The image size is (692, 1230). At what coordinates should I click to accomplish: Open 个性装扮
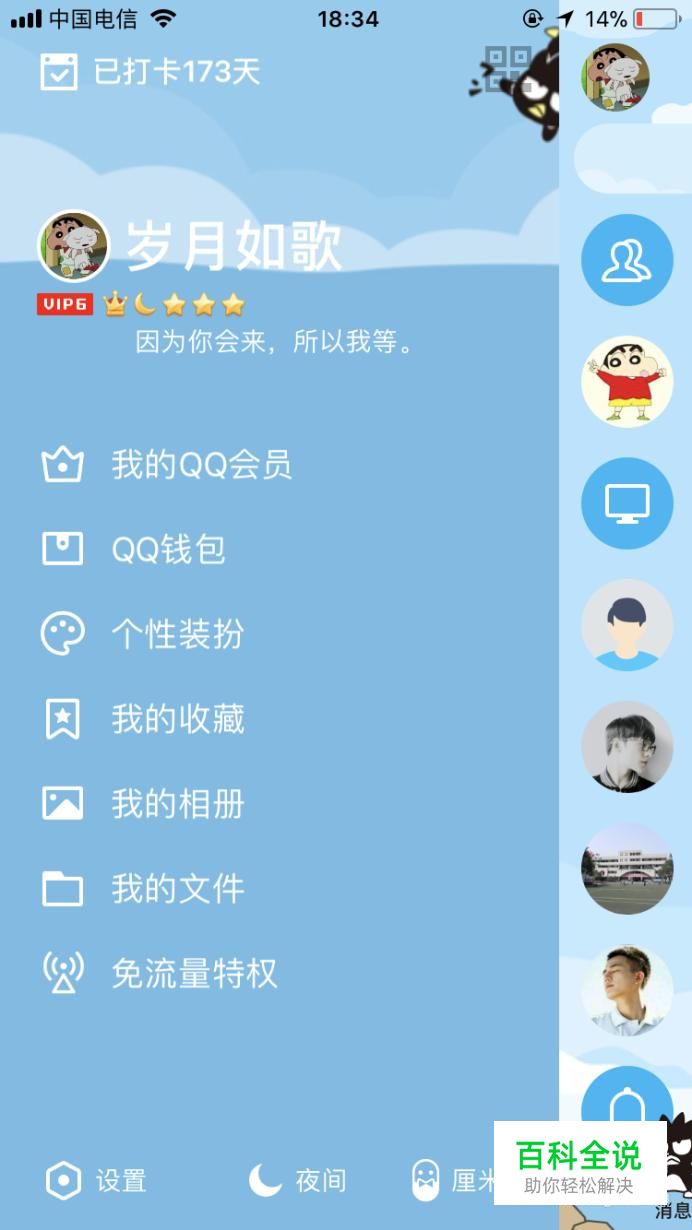[142, 634]
